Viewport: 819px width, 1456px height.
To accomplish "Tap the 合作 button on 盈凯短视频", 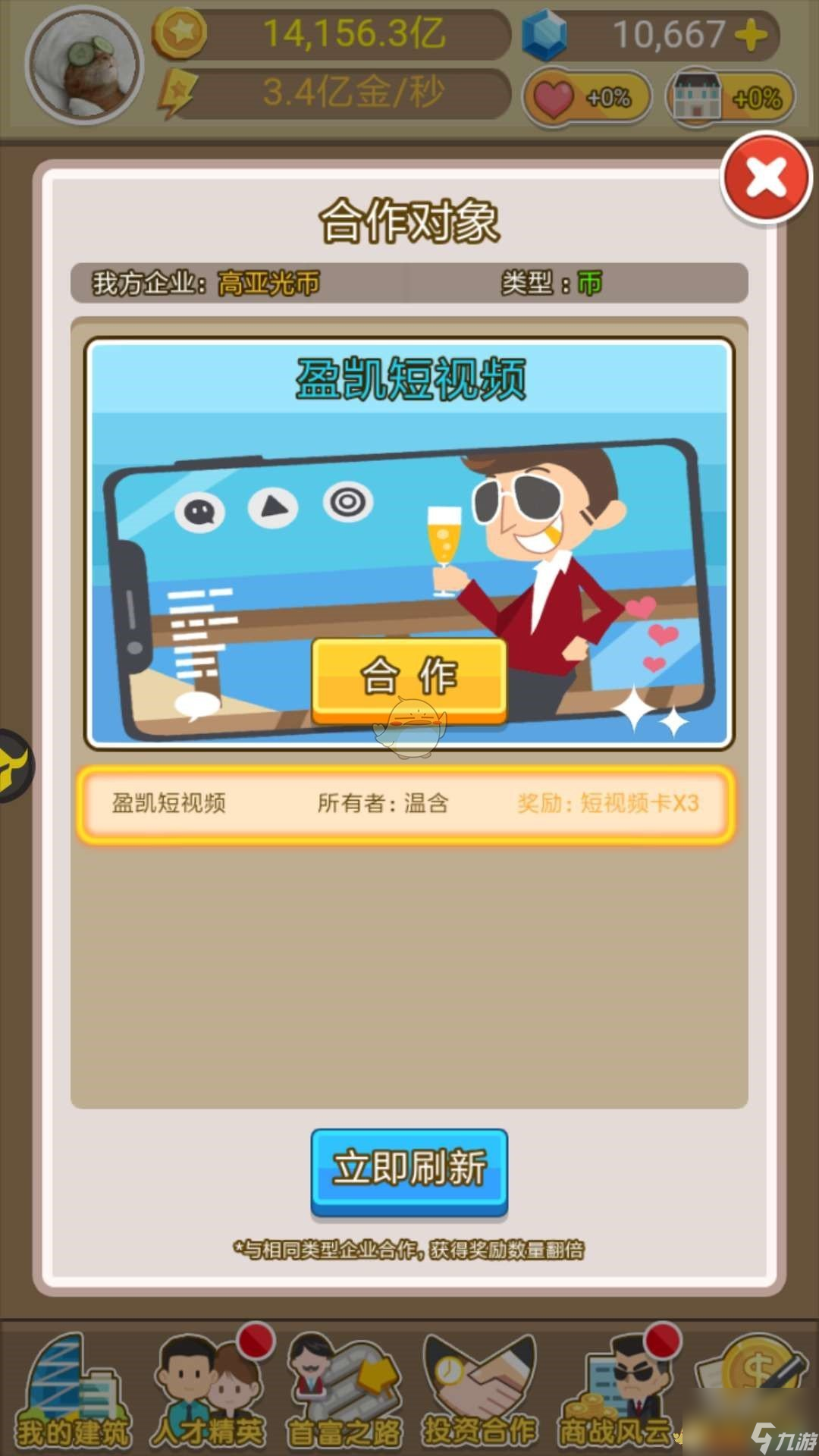I will coord(409,677).
